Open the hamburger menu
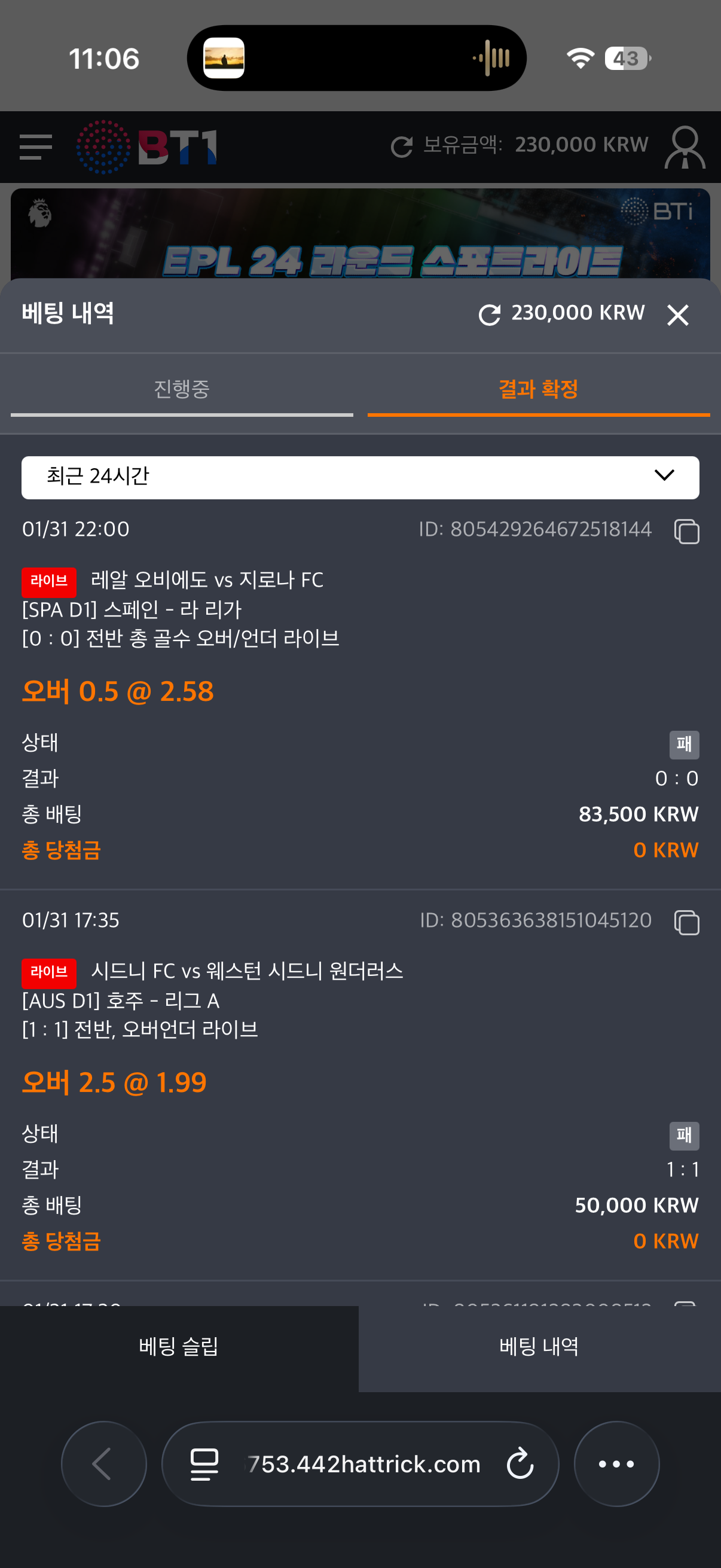Viewport: 721px width, 1568px height. 35,147
